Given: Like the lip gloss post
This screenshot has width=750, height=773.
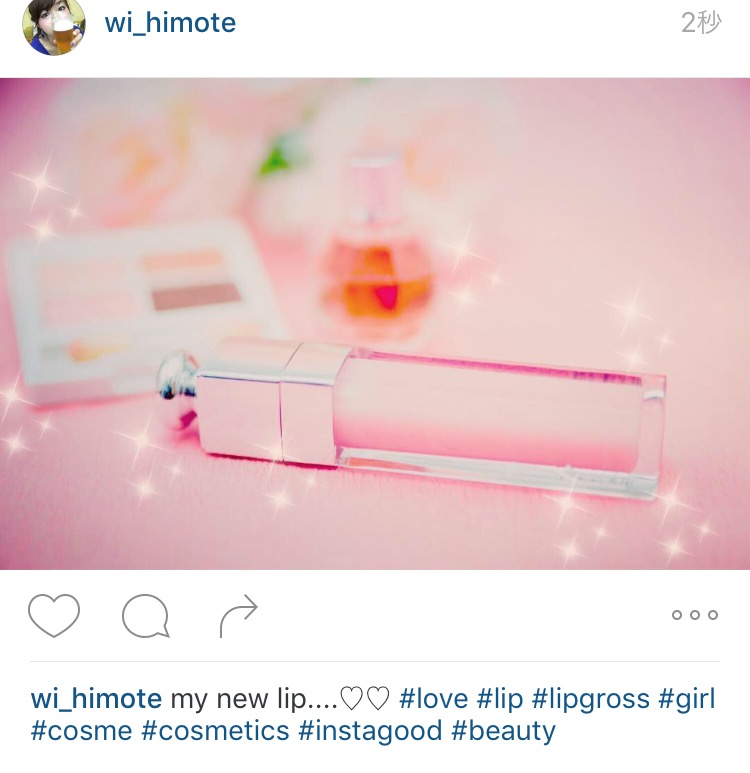Looking at the screenshot, I should [x=53, y=616].
